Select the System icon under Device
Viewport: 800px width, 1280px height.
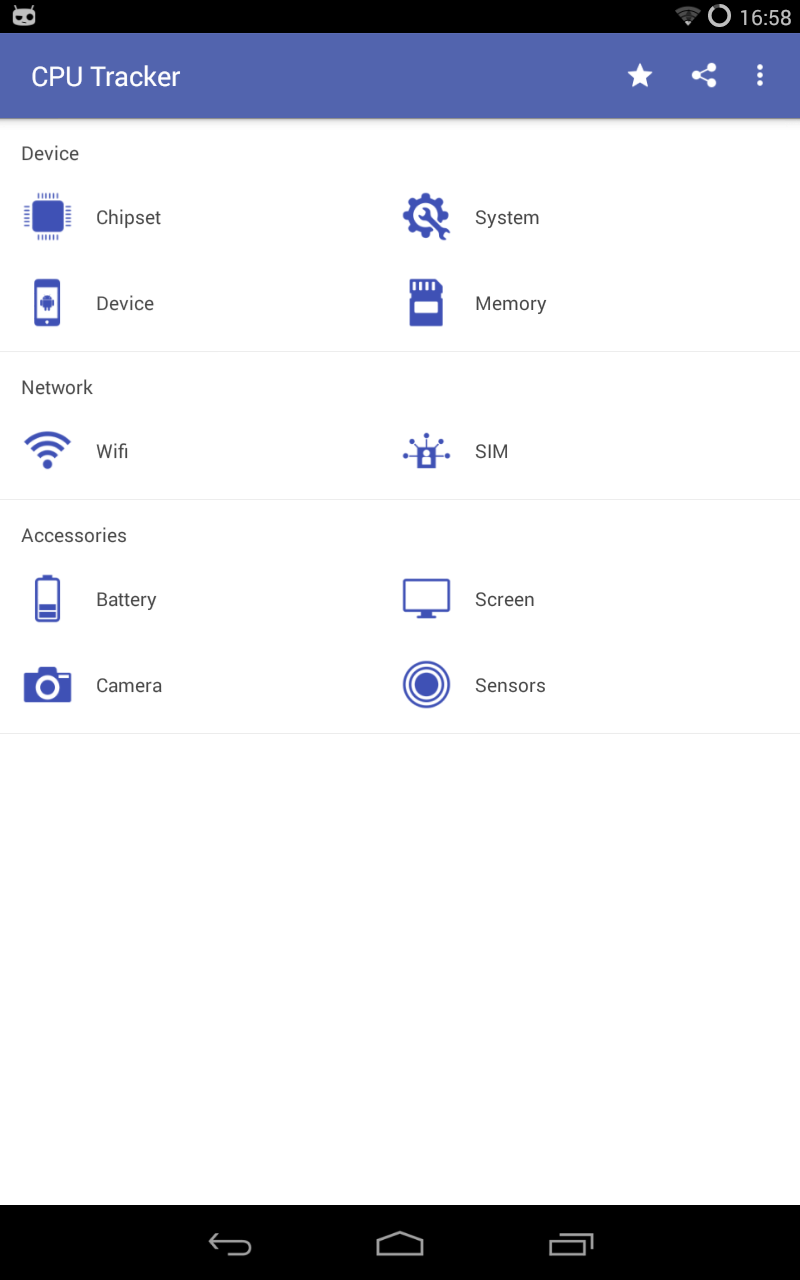tap(426, 216)
